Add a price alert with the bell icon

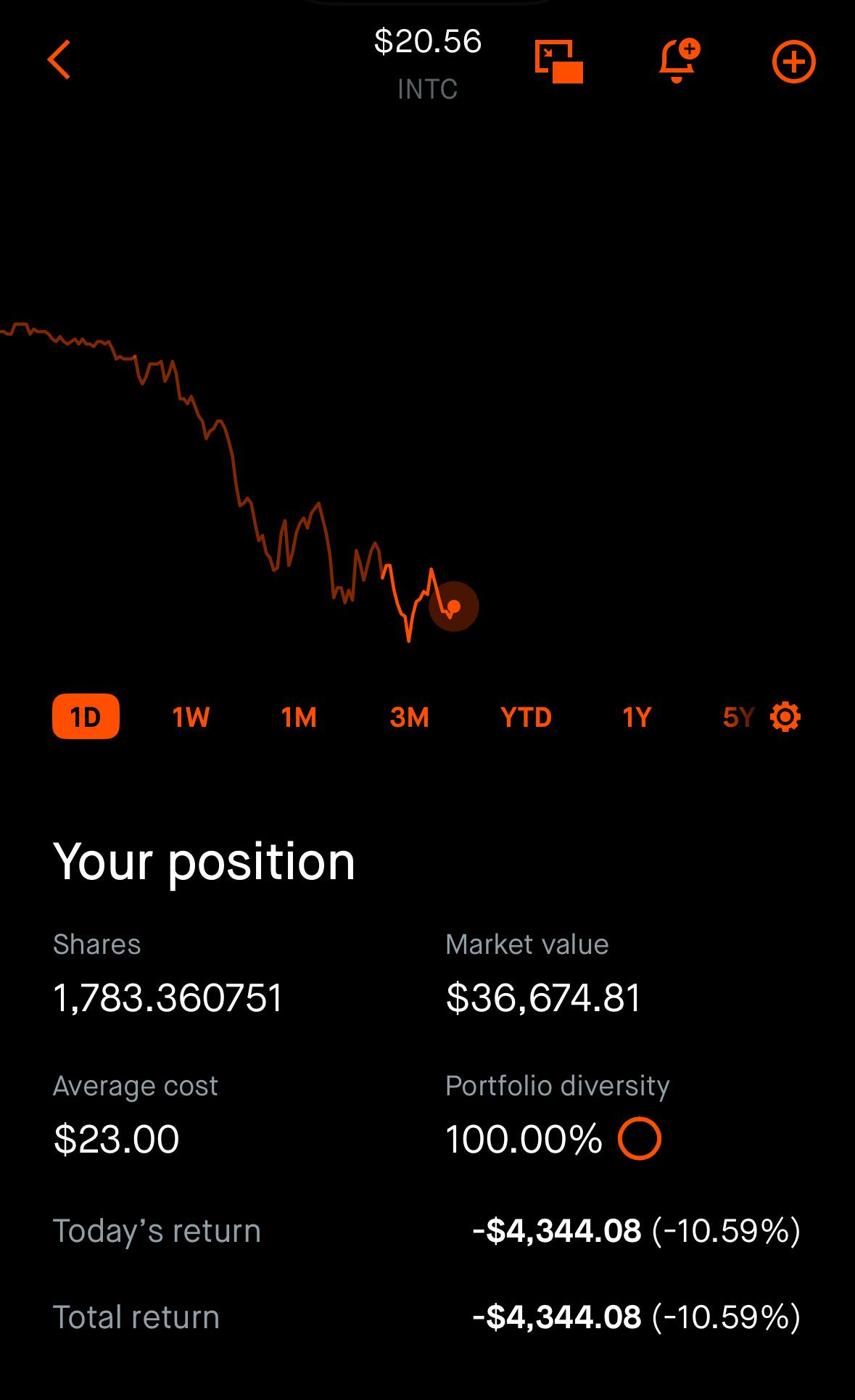(679, 61)
